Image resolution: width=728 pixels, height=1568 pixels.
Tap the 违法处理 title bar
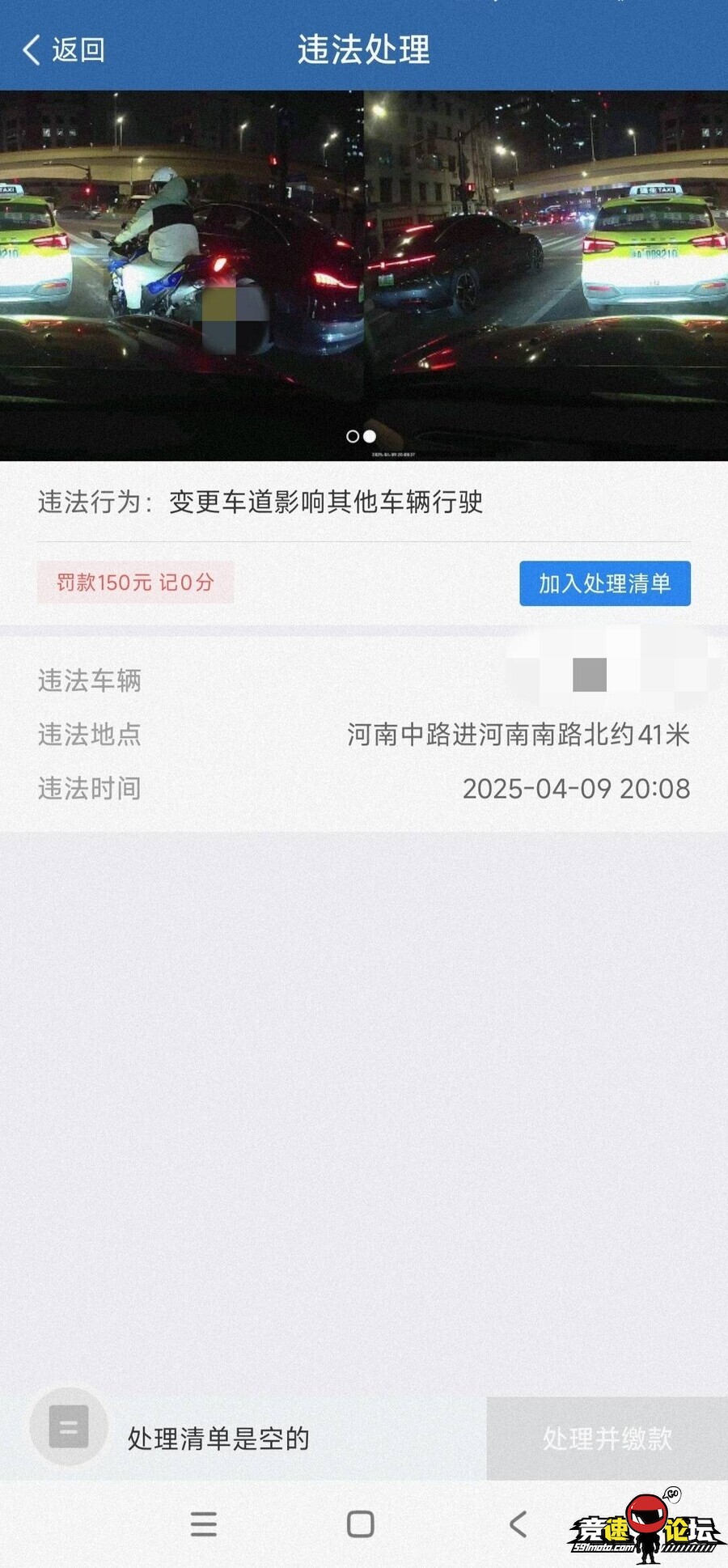(x=364, y=49)
